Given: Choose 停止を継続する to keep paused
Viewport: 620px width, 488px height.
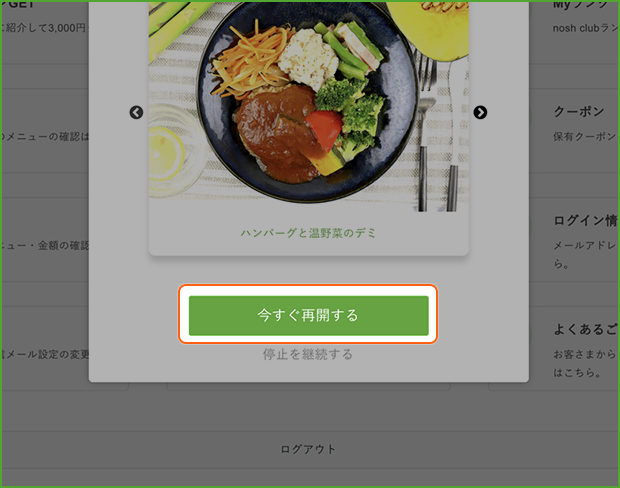Looking at the screenshot, I should tap(308, 354).
